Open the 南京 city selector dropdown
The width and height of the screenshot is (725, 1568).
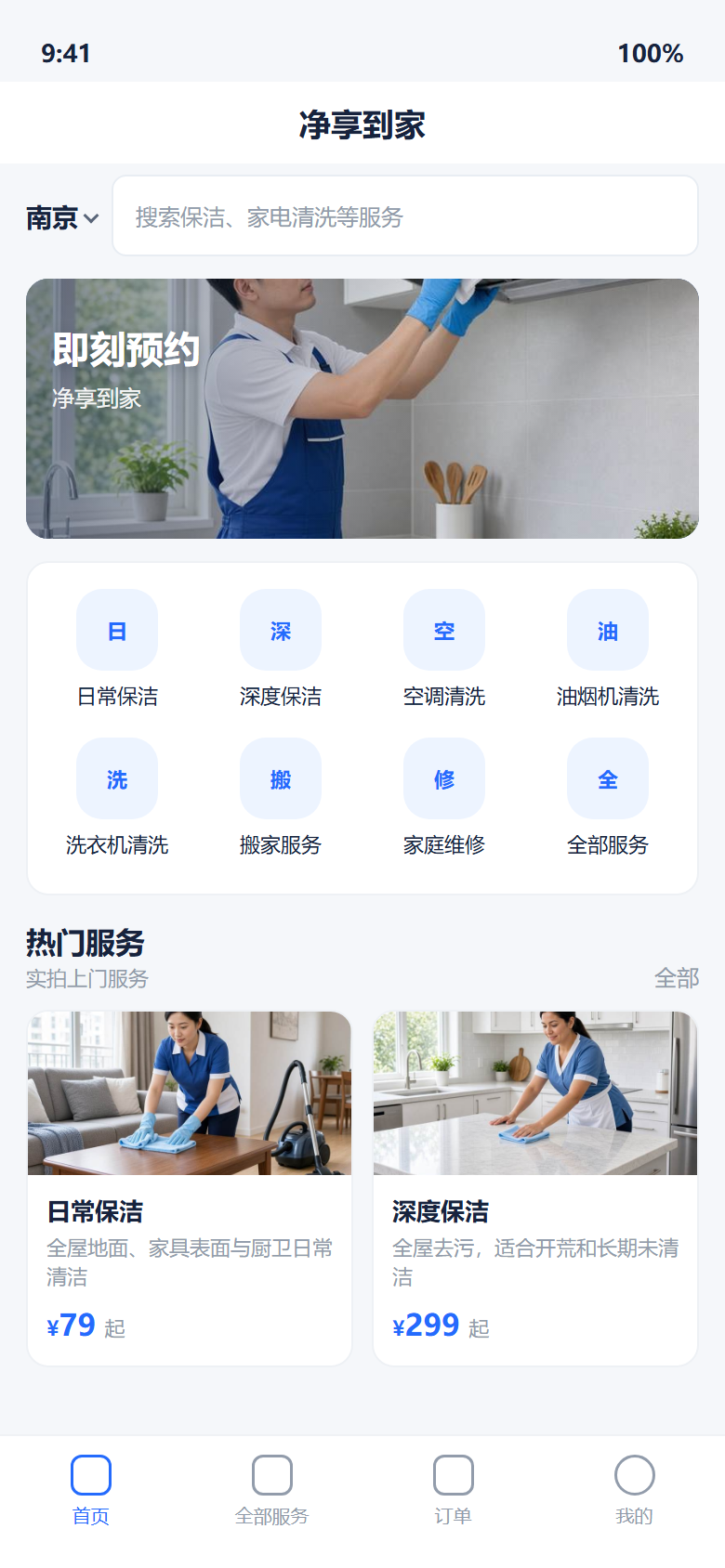[62, 217]
